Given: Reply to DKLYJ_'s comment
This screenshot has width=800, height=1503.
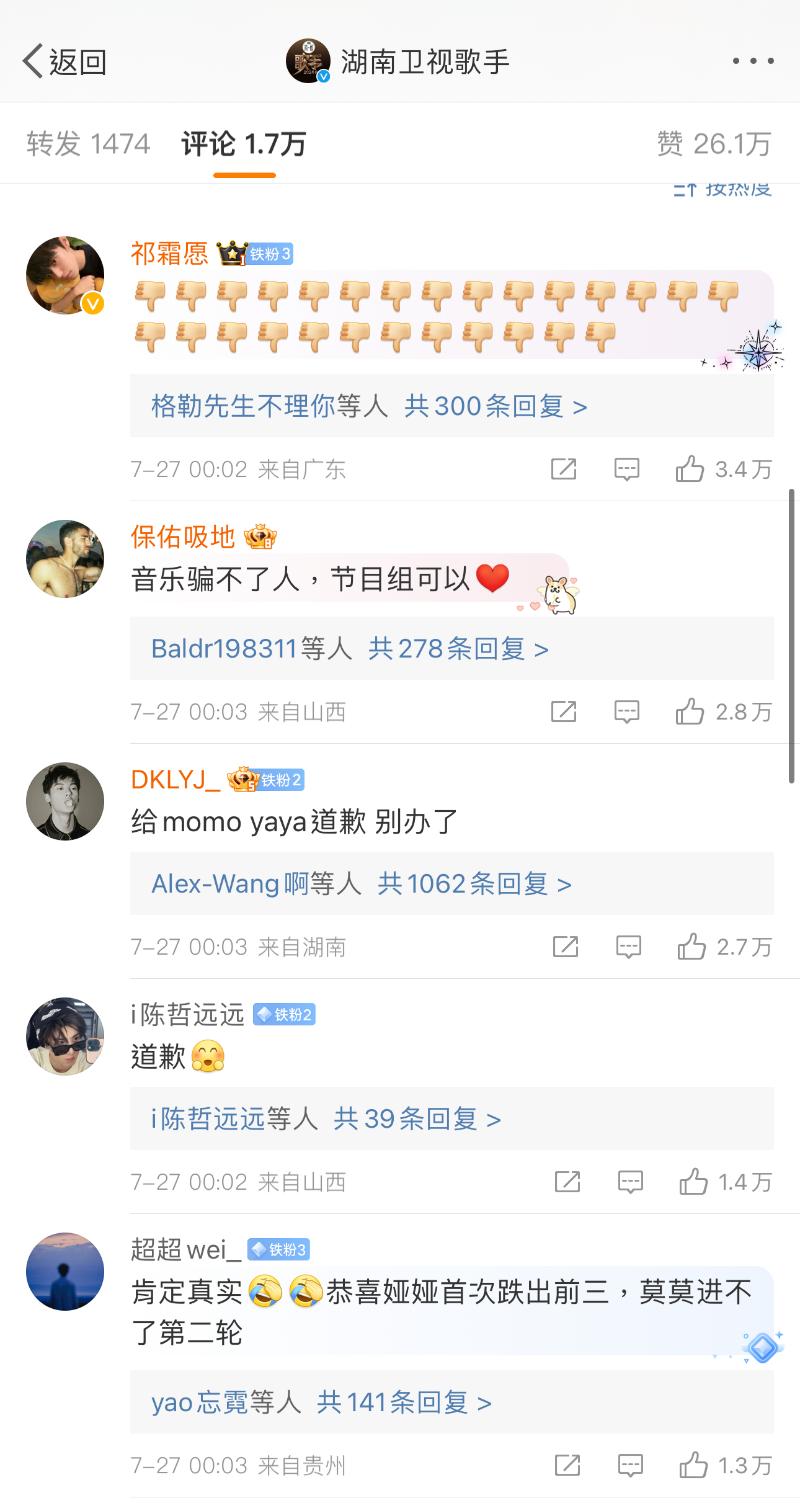Looking at the screenshot, I should coord(628,947).
